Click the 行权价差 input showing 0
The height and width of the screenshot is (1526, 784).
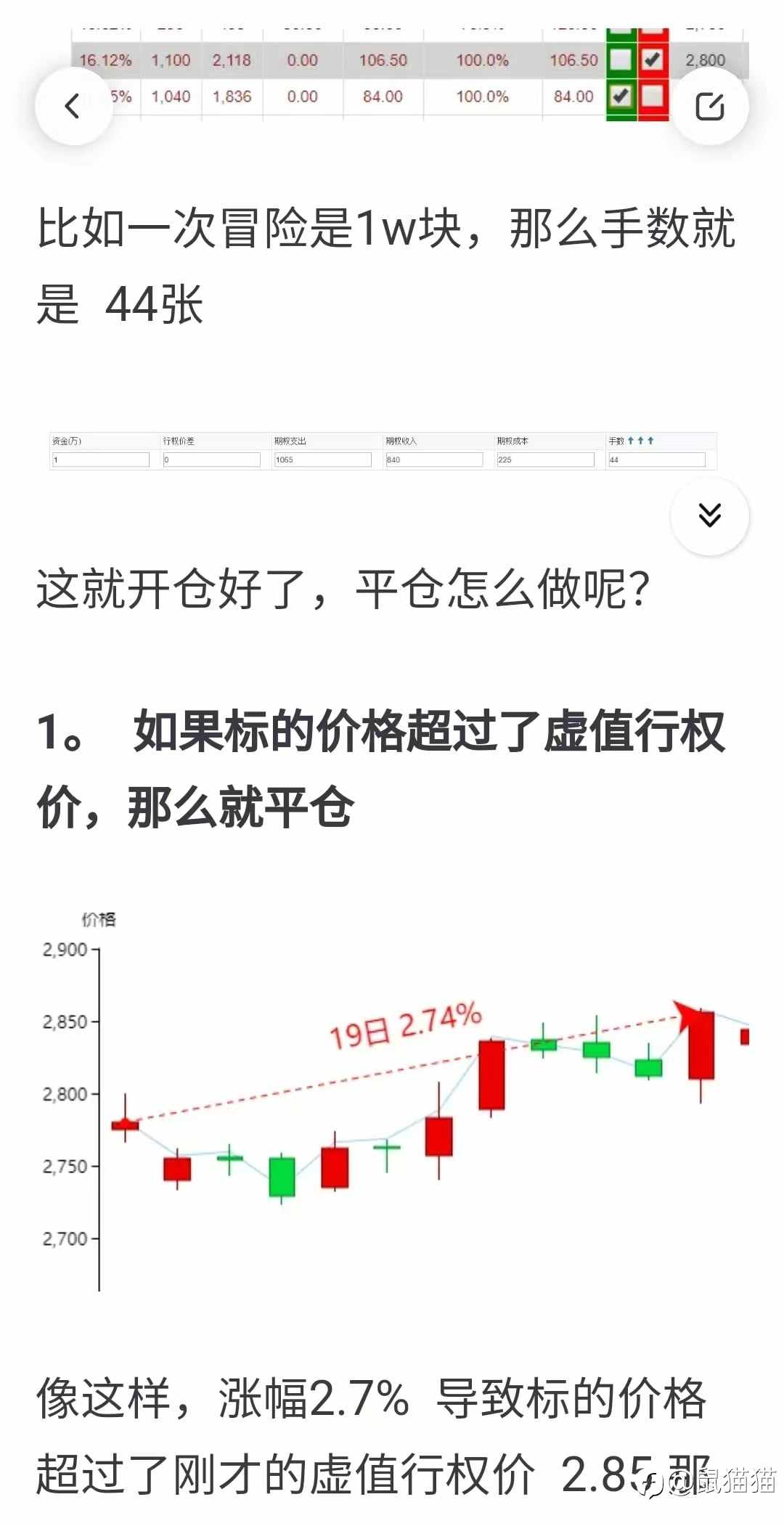coord(211,460)
